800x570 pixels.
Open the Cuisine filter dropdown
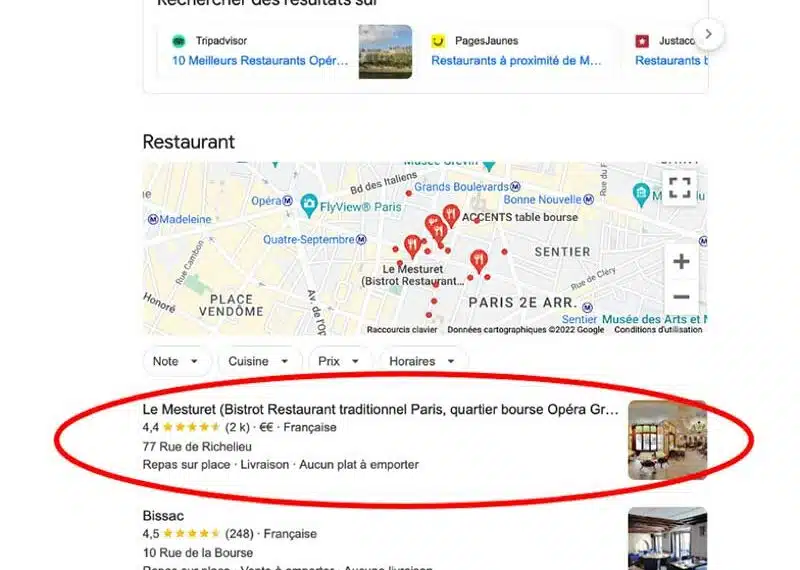pos(259,361)
